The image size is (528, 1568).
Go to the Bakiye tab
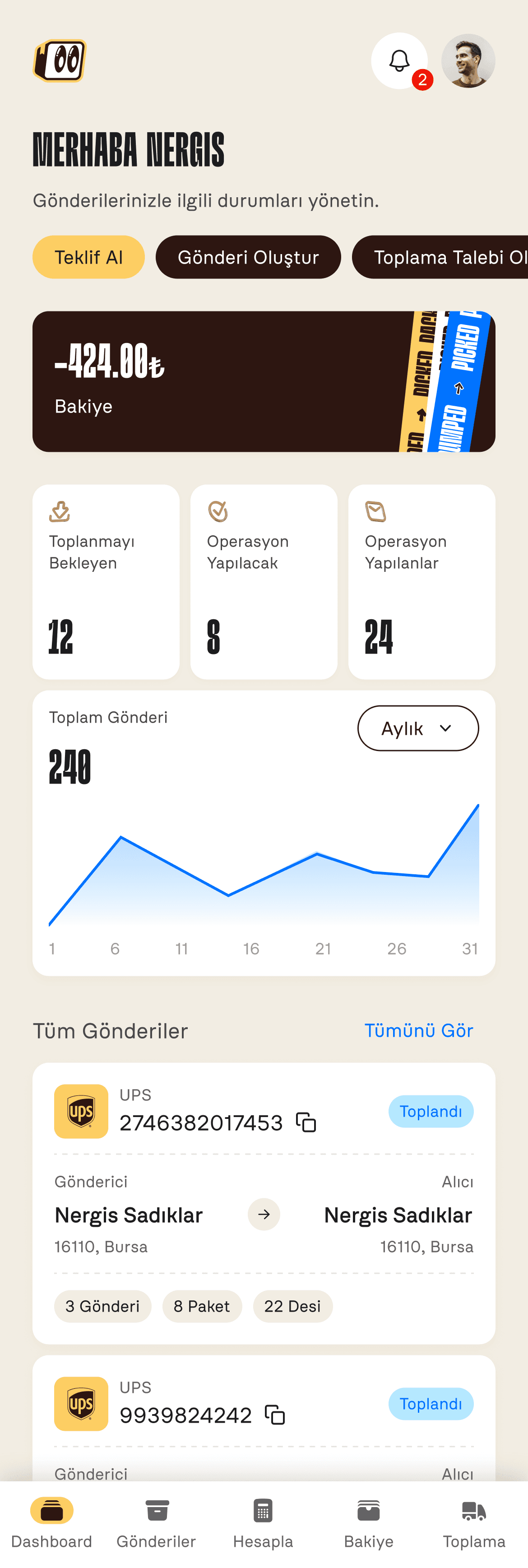click(369, 1524)
